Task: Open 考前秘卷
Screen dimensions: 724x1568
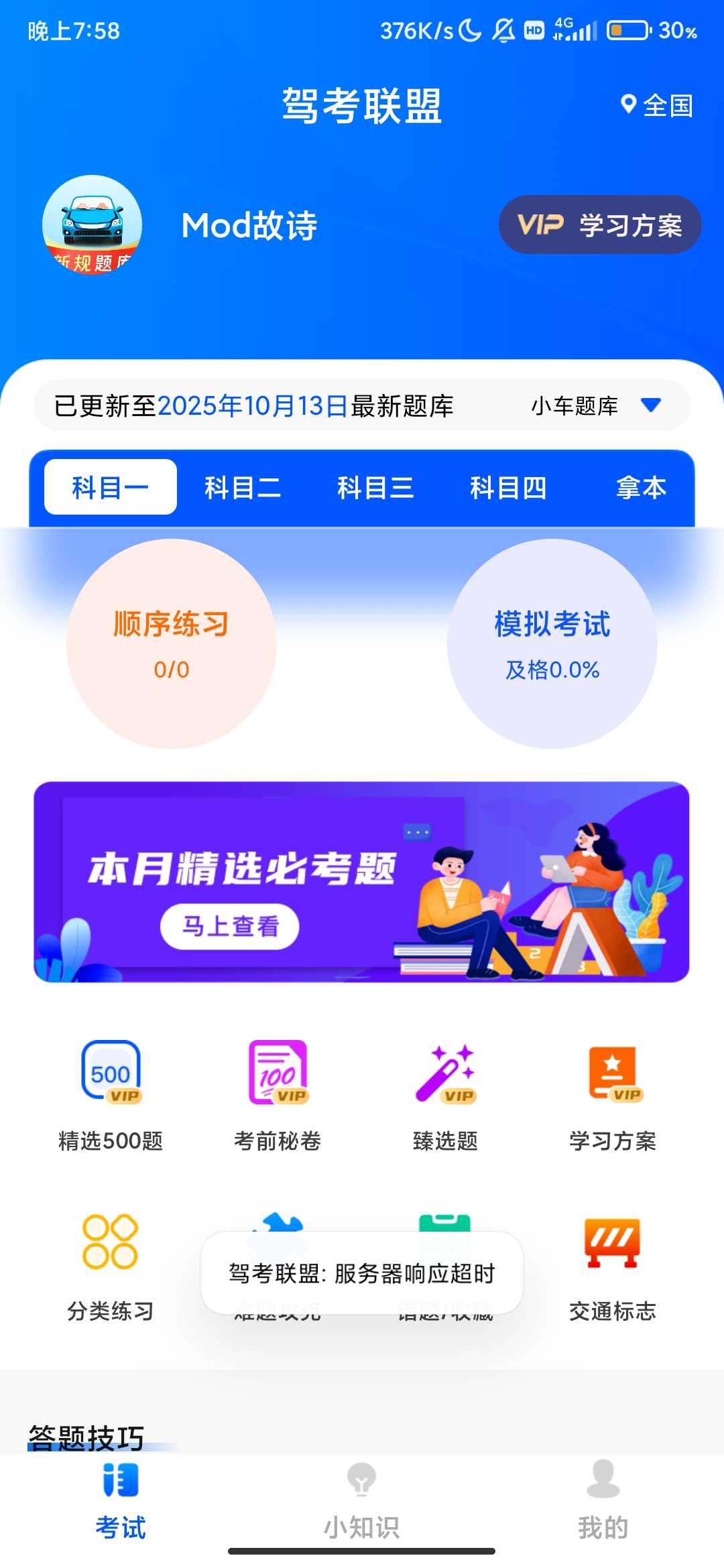Action: [278, 1094]
